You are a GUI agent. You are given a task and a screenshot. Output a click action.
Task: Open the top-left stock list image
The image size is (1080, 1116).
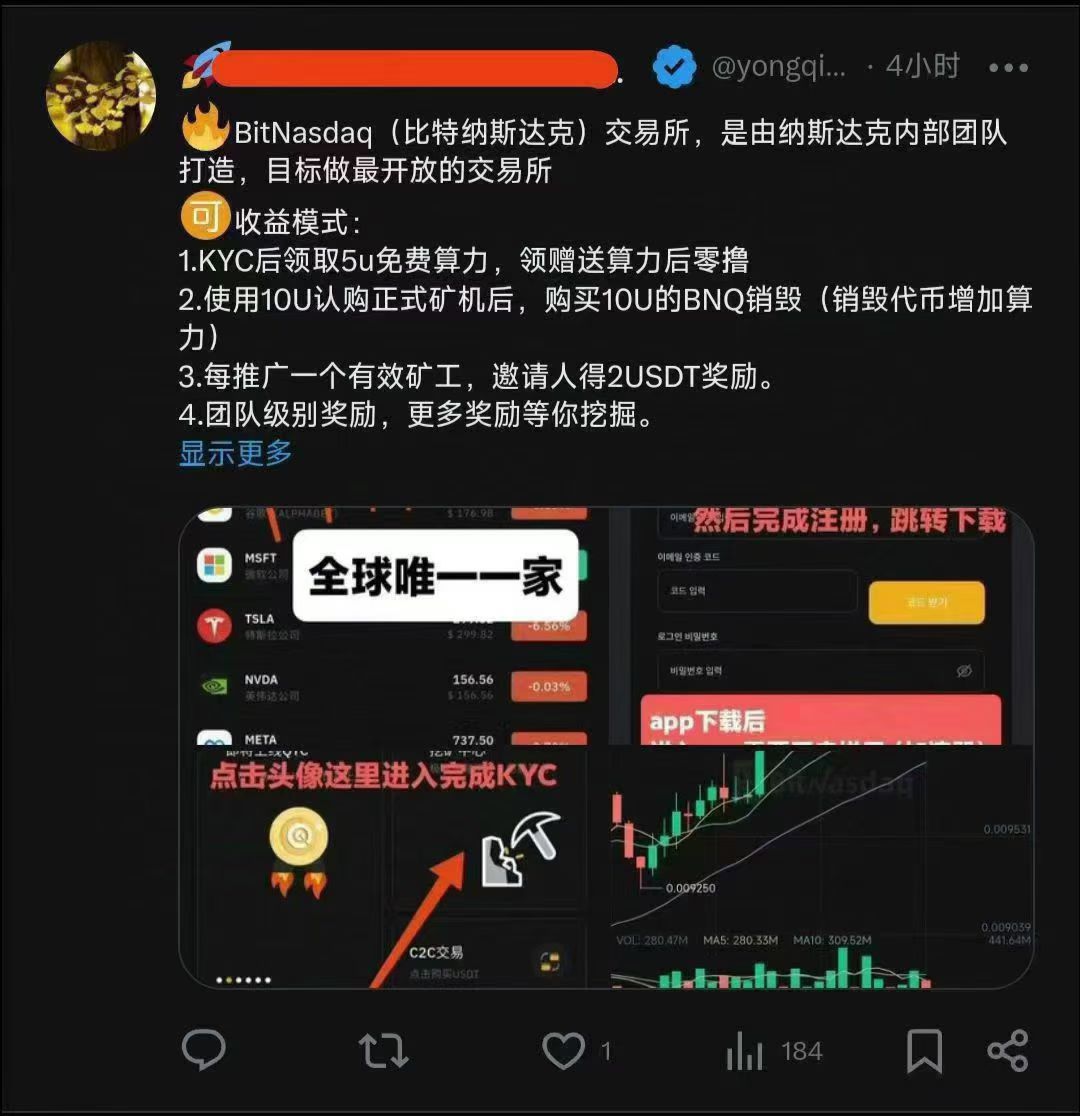393,625
